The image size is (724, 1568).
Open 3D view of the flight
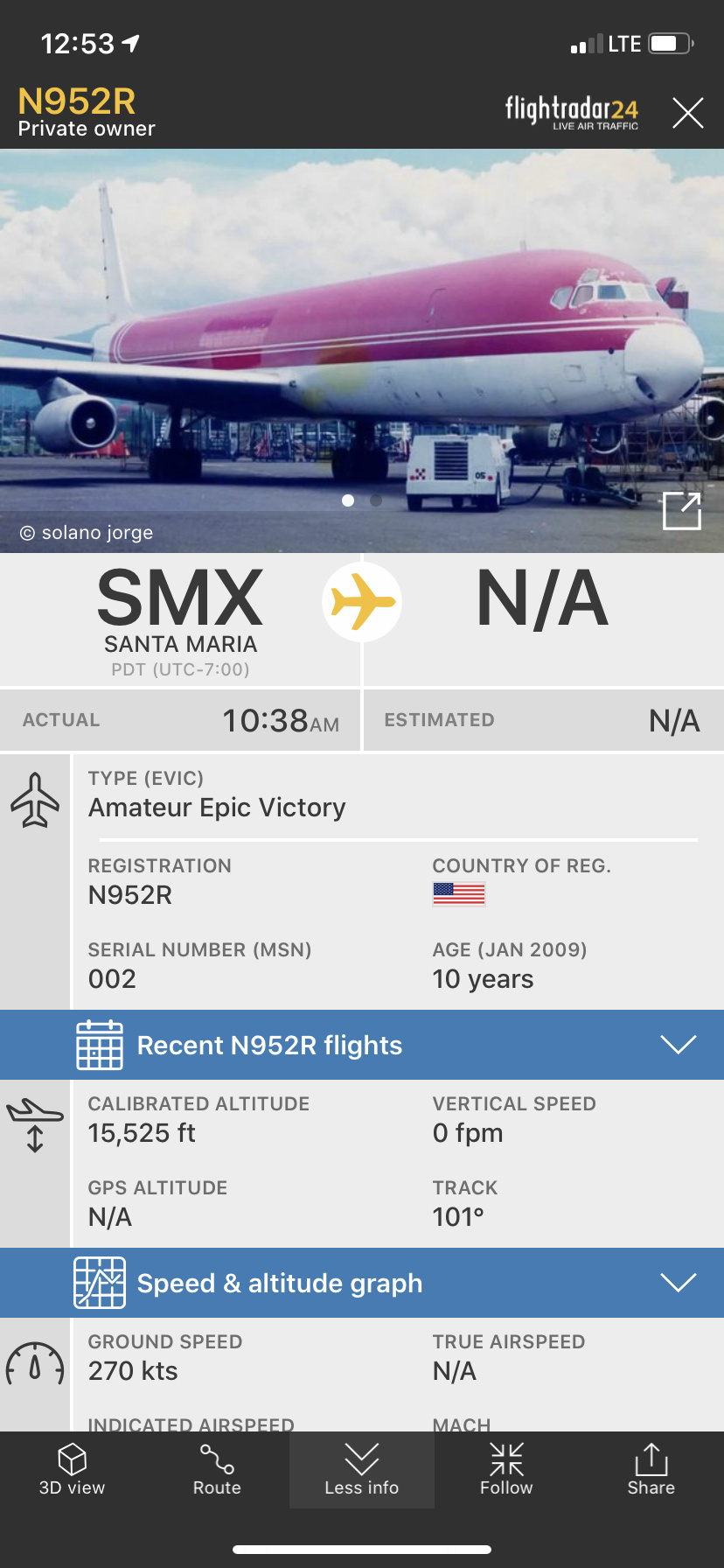72,1470
